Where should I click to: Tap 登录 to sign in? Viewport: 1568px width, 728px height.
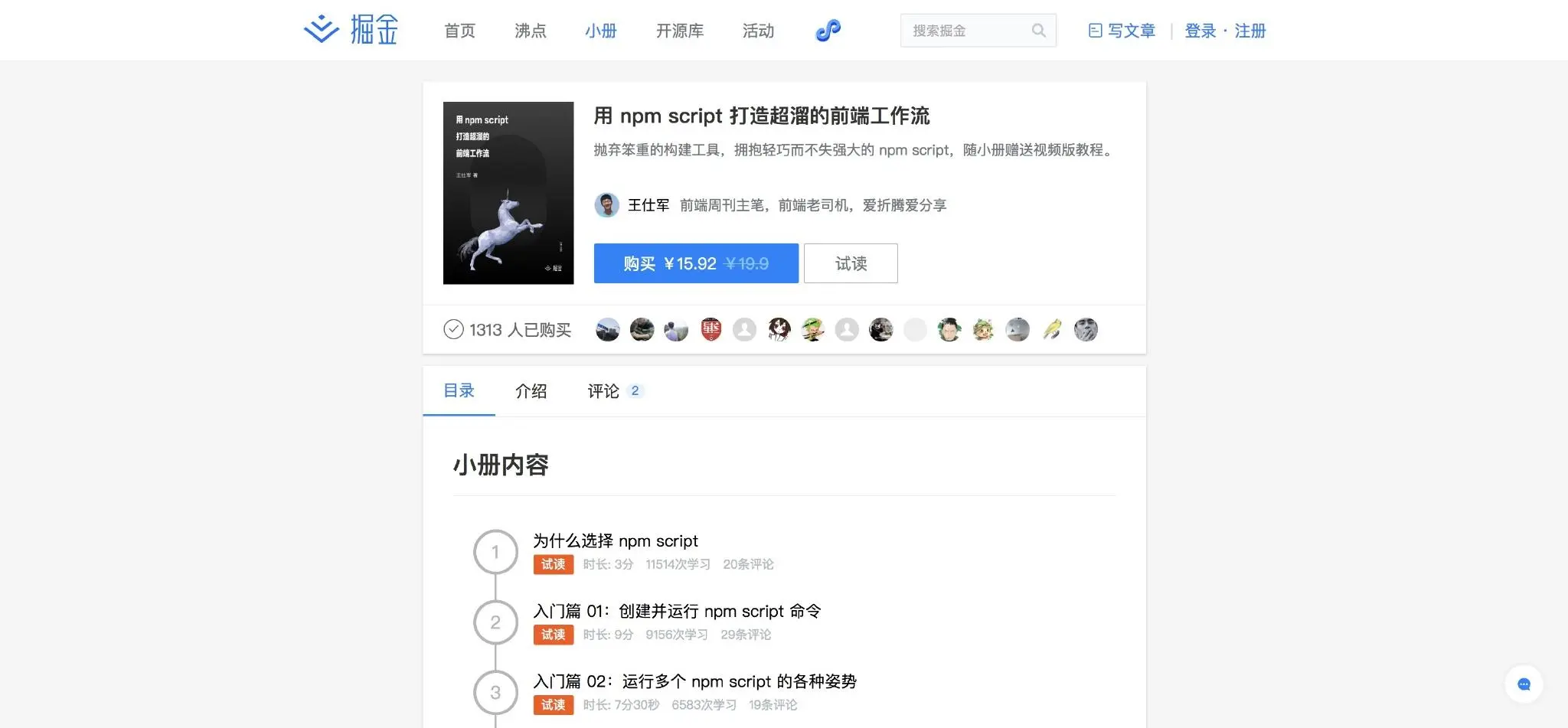tap(1200, 31)
